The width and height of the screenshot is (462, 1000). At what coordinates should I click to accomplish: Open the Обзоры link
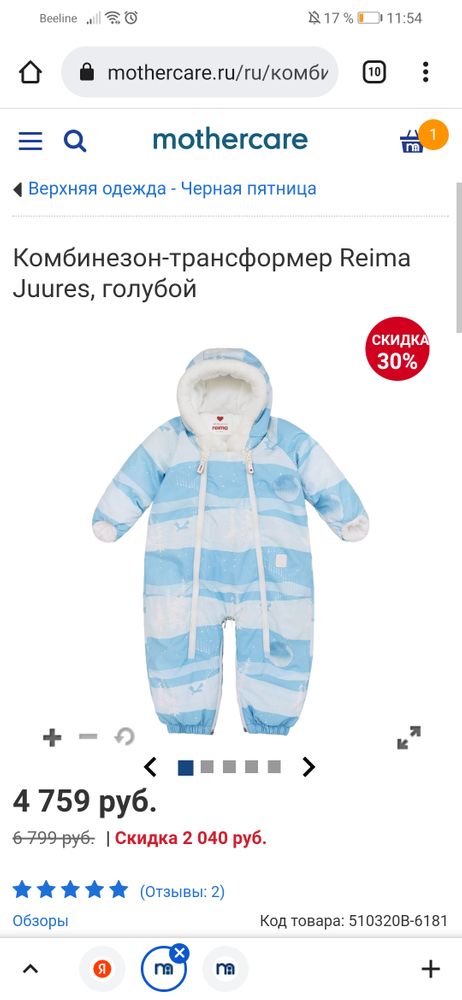(40, 921)
